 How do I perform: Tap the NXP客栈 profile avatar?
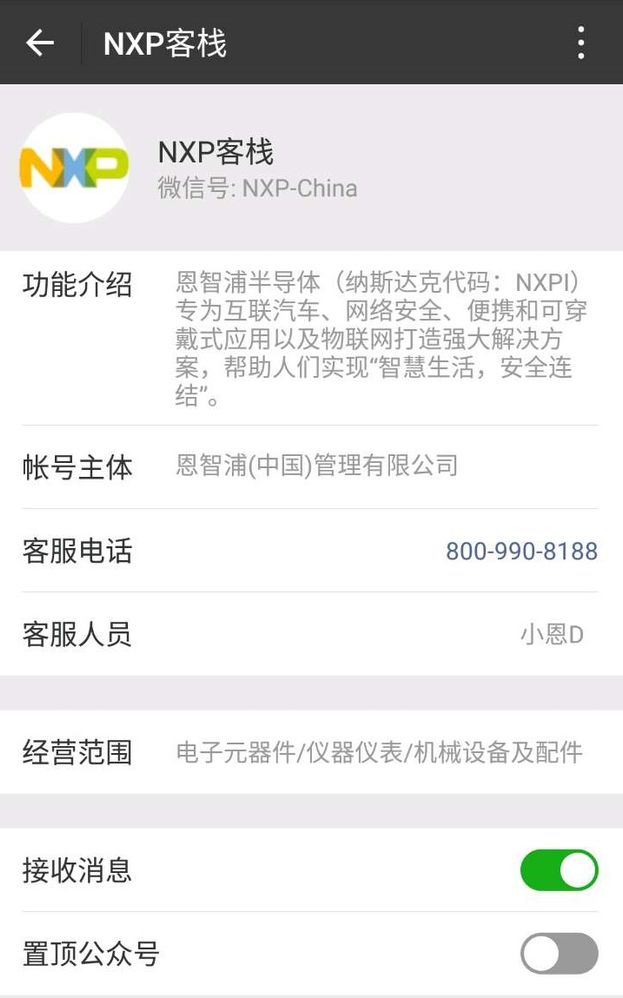[74, 168]
